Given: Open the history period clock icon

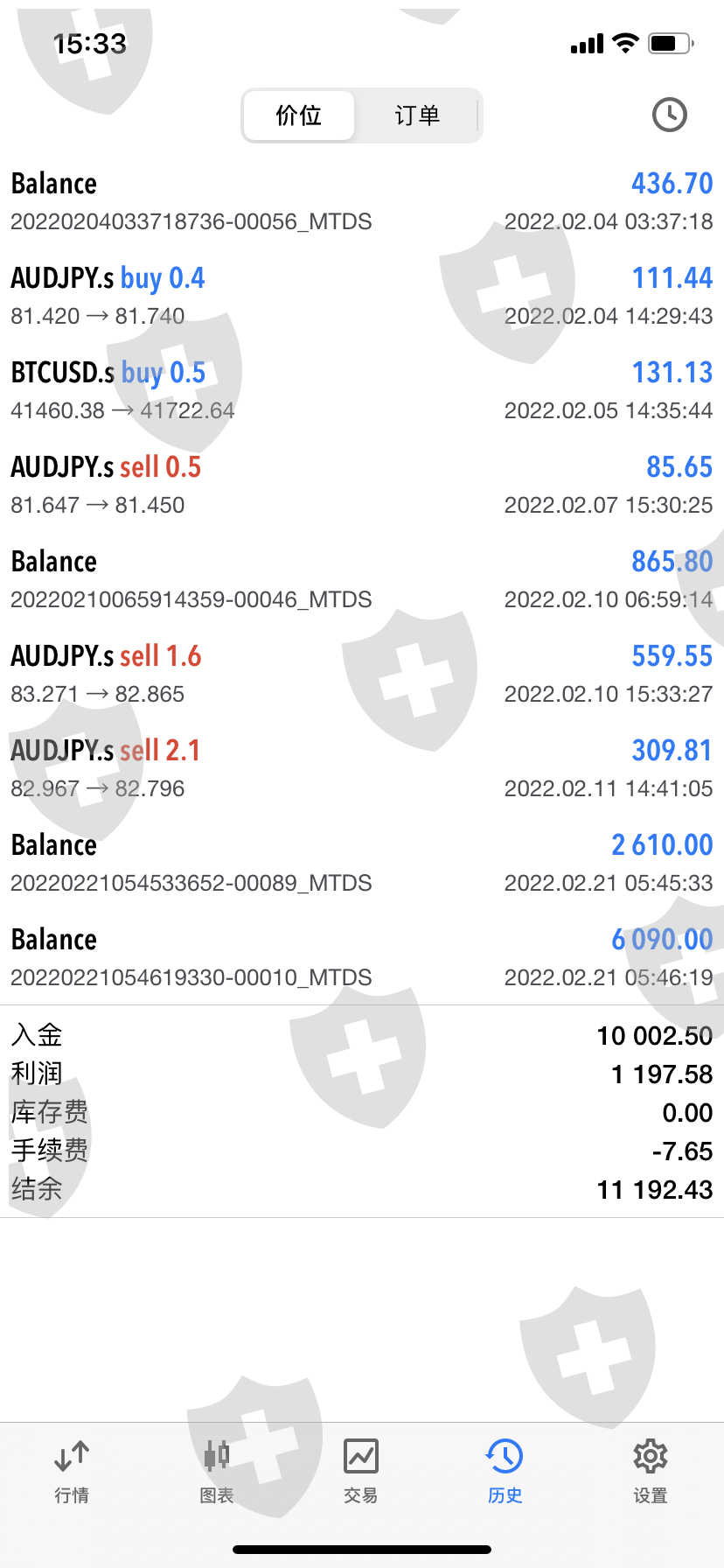Looking at the screenshot, I should pos(669,115).
